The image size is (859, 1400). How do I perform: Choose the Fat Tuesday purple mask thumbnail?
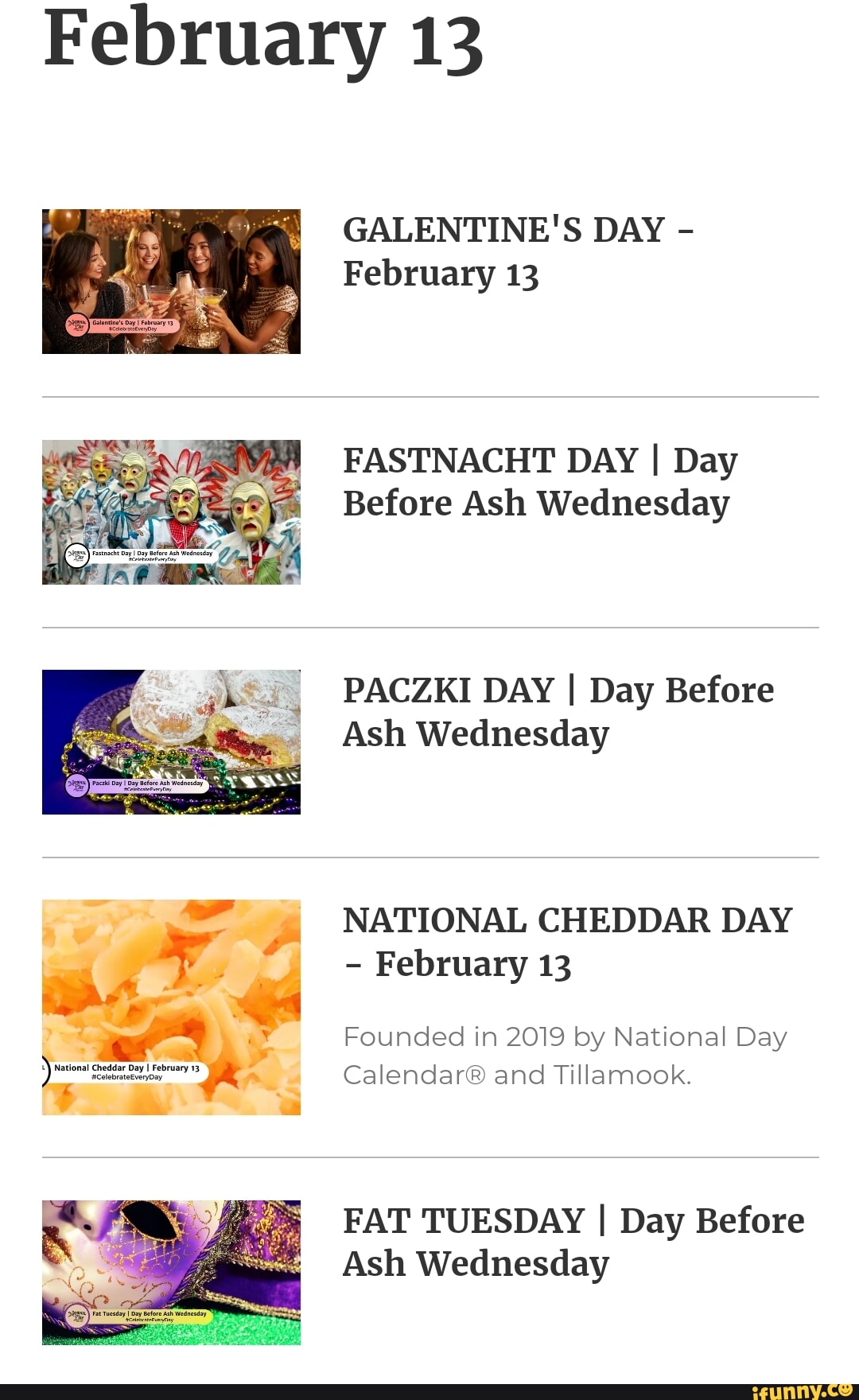point(171,1273)
